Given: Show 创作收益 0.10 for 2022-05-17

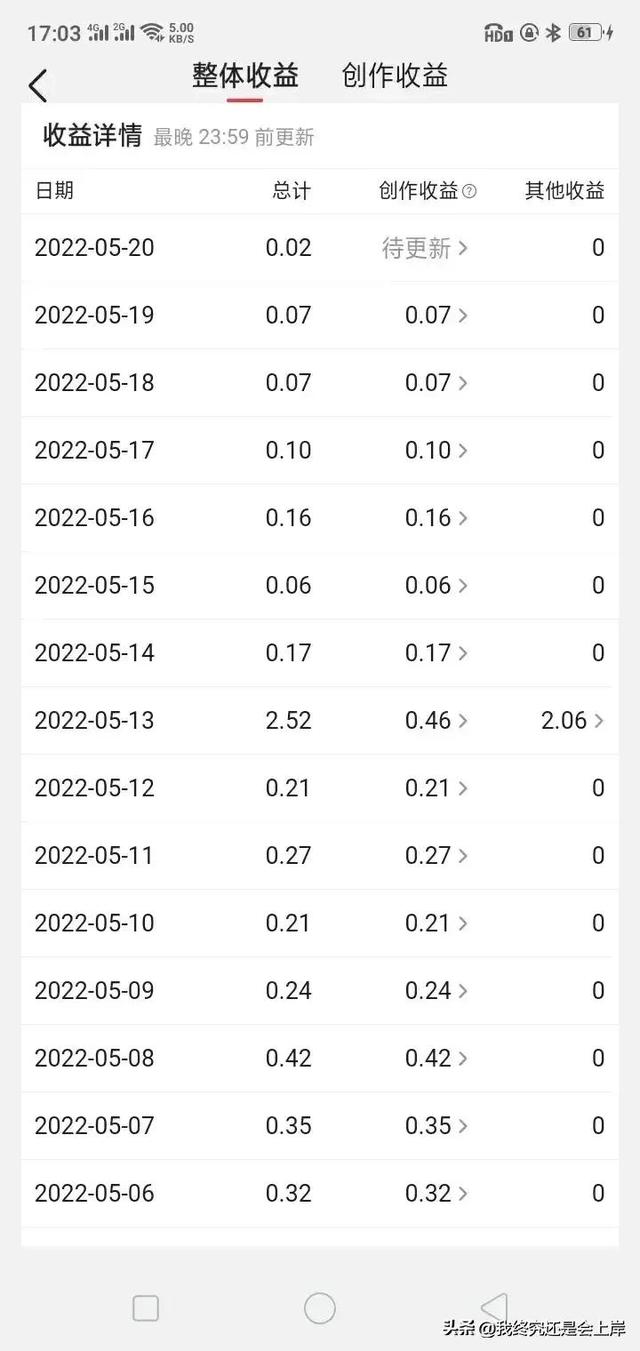Looking at the screenshot, I should (436, 450).
